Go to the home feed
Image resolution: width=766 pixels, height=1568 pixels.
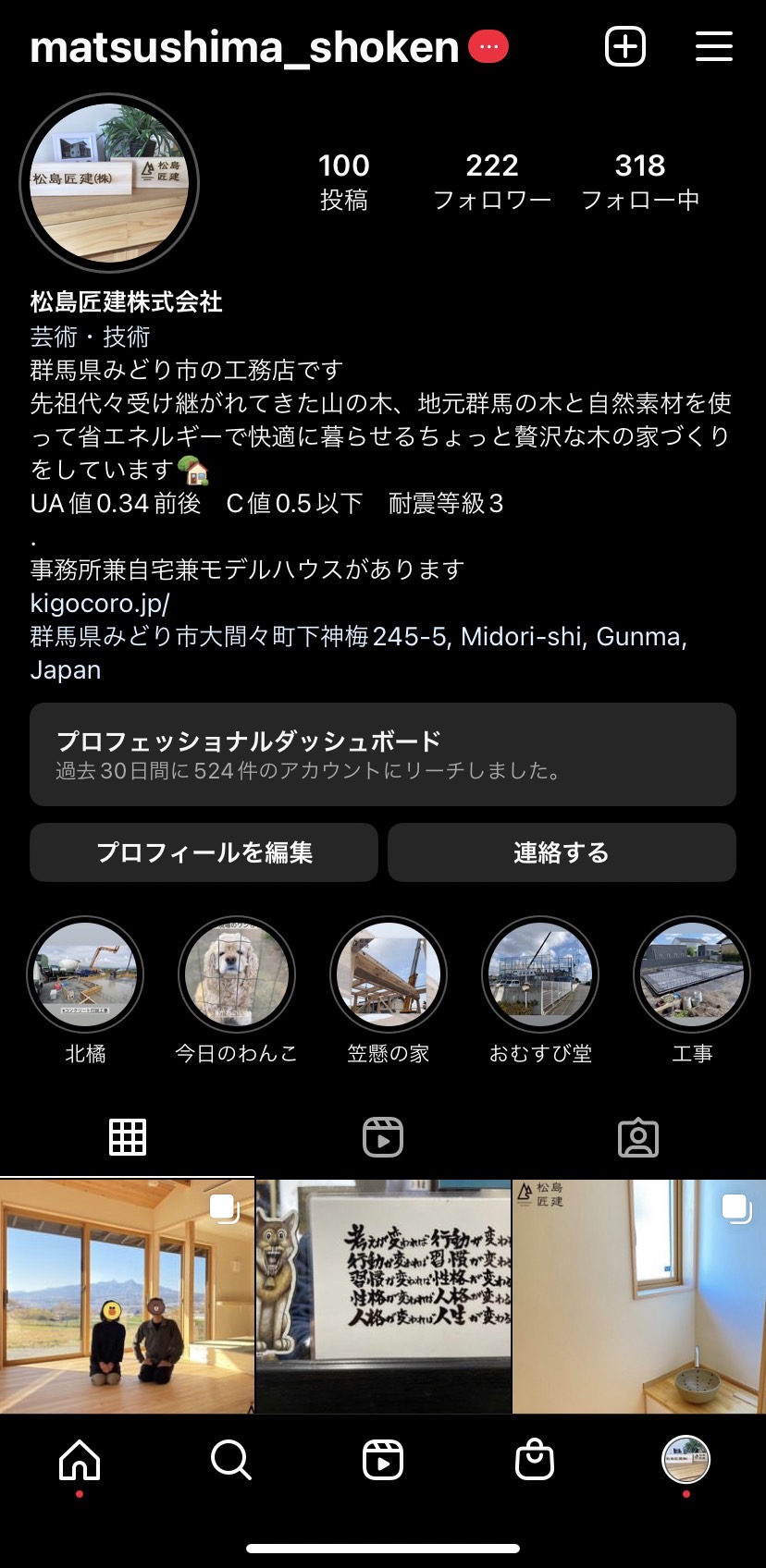pyautogui.click(x=80, y=1461)
